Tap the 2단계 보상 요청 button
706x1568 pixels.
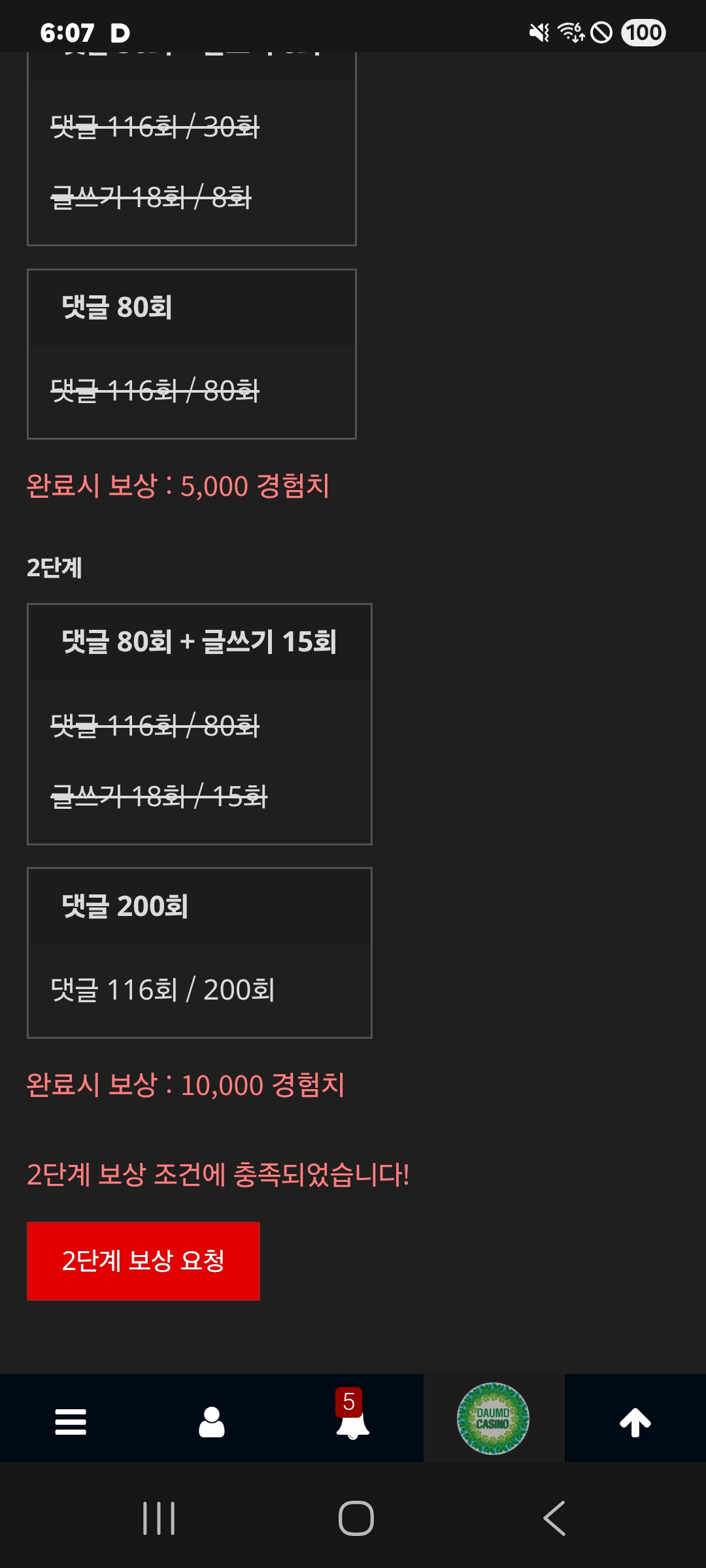pyautogui.click(x=143, y=1260)
